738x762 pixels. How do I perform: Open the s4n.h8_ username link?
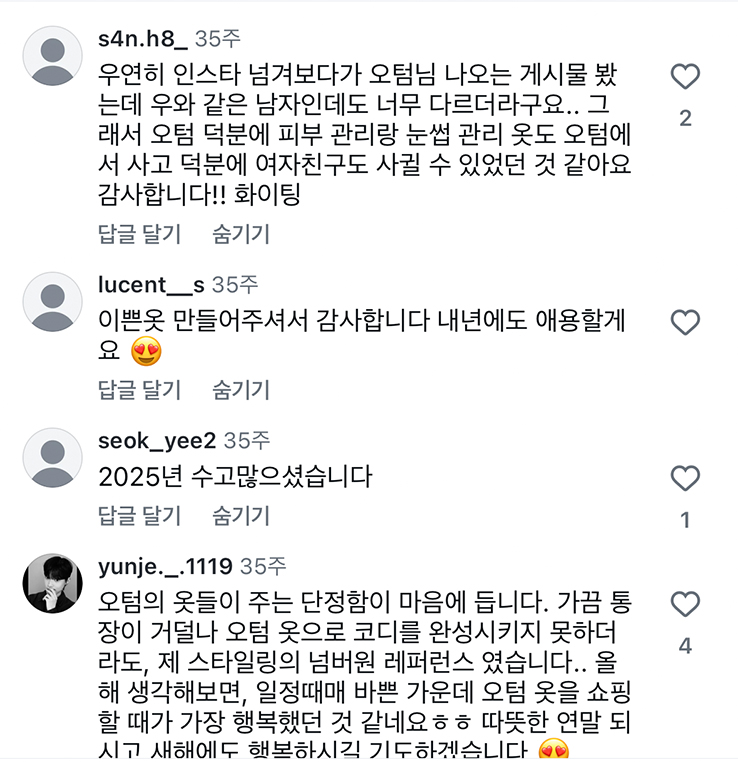[143, 38]
